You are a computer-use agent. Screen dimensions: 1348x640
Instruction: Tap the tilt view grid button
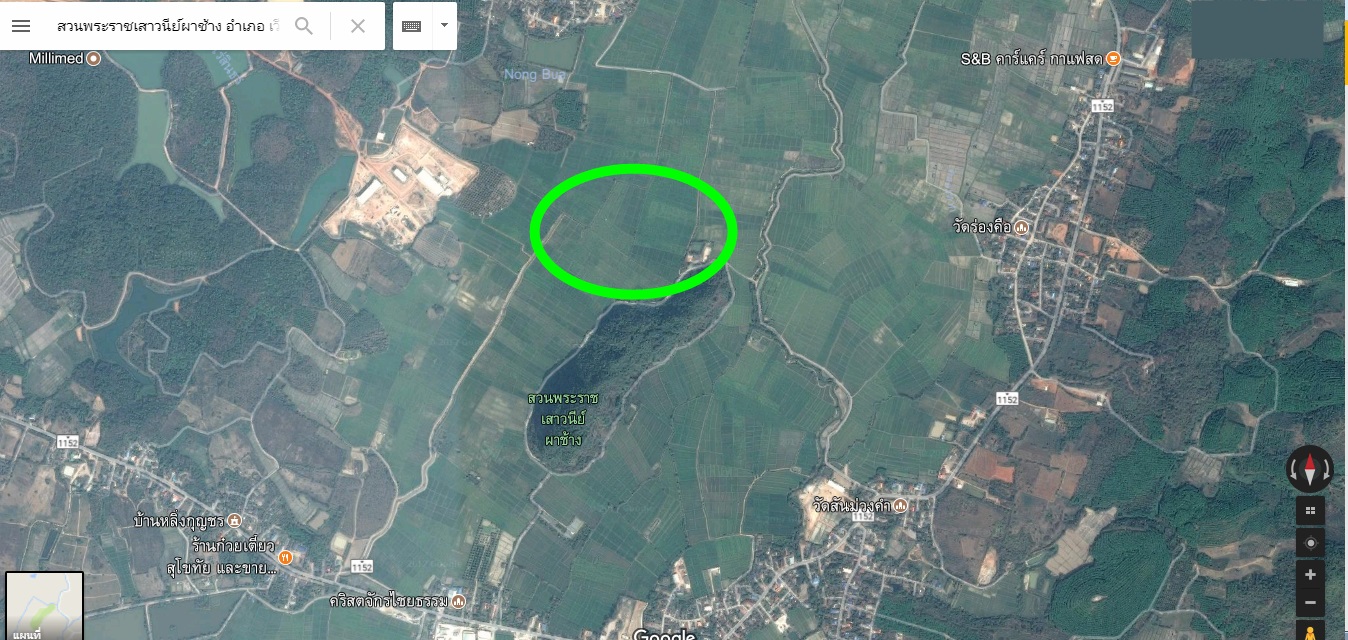1310,511
